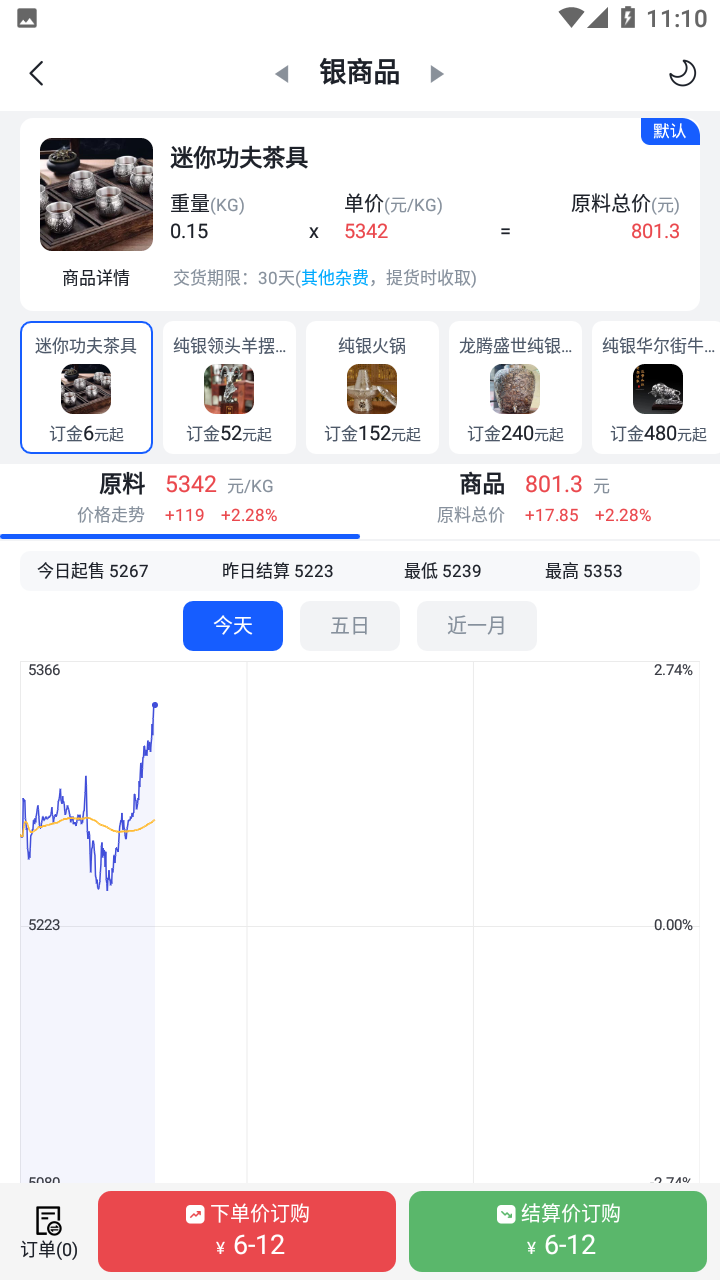
Task: Switch to next commodity with right triangle
Action: [436, 74]
